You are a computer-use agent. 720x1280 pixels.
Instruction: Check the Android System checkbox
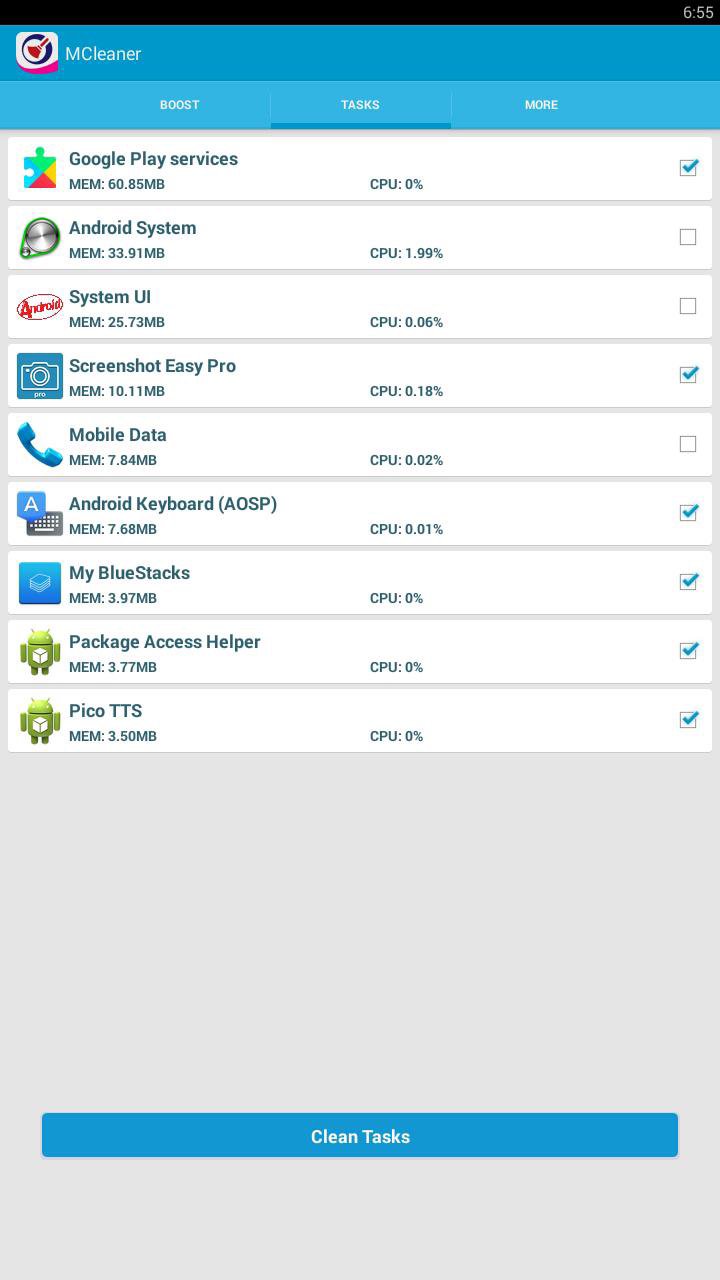point(688,237)
